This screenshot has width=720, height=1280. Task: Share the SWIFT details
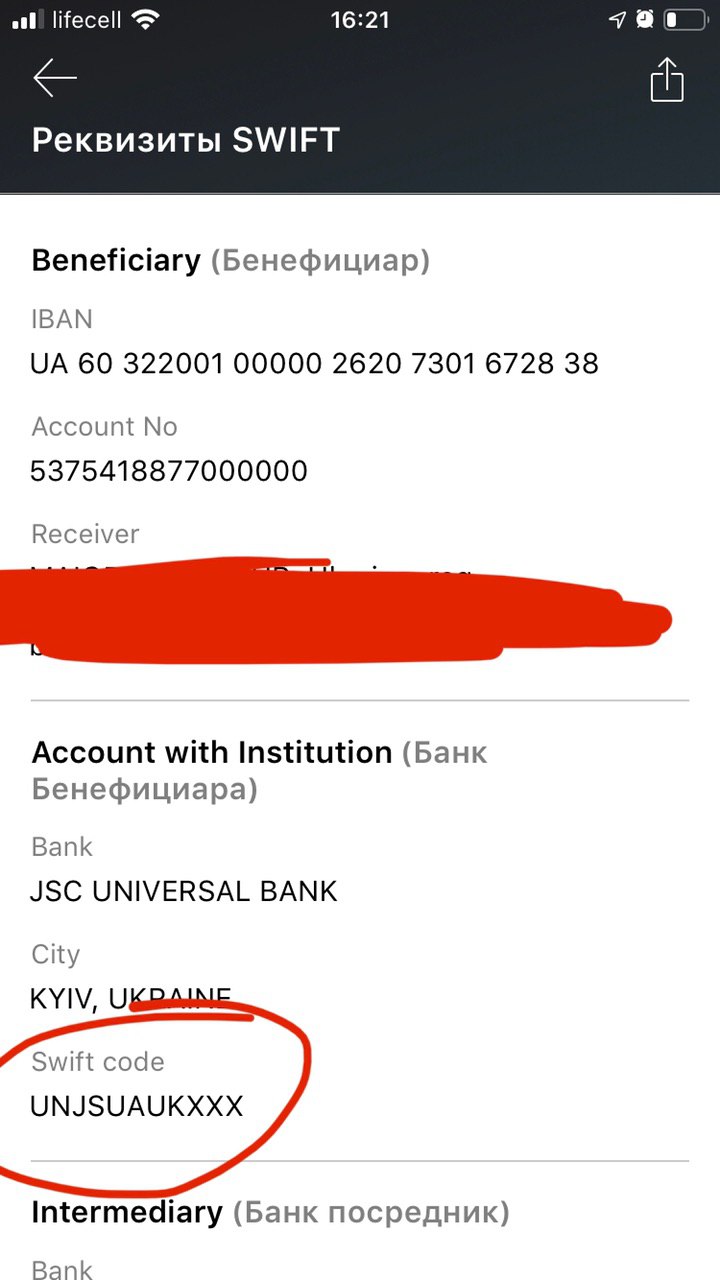pyautogui.click(x=667, y=79)
